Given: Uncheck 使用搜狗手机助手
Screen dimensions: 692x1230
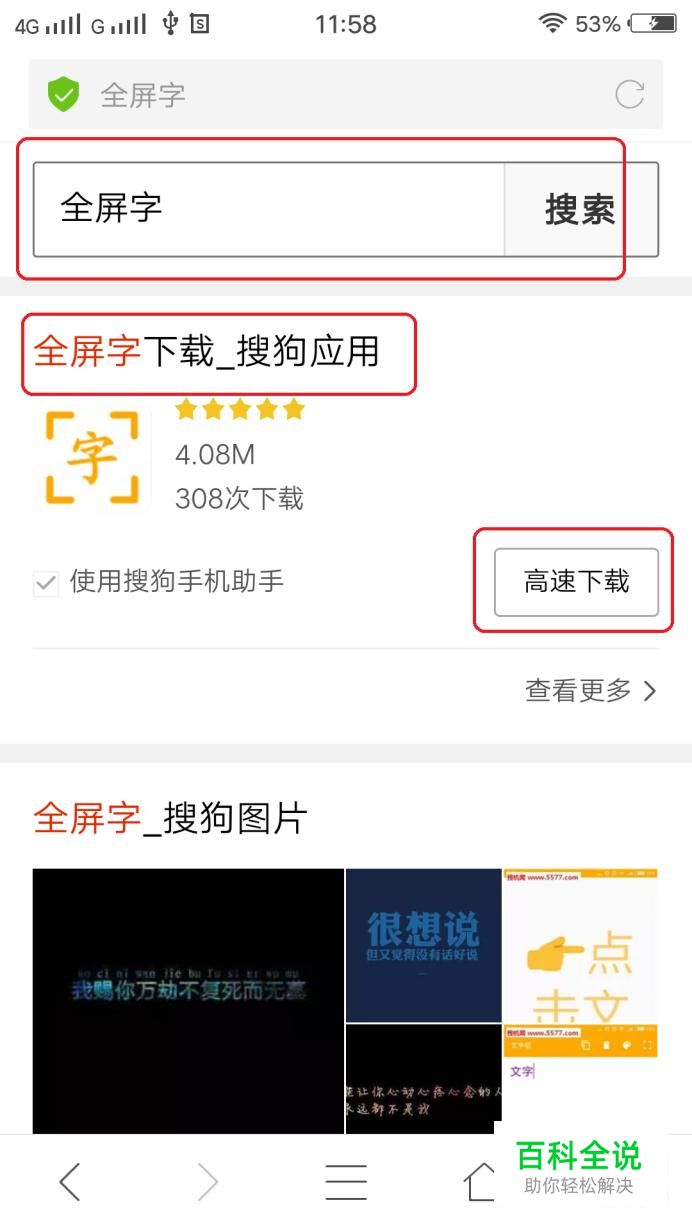Looking at the screenshot, I should pyautogui.click(x=46, y=584).
